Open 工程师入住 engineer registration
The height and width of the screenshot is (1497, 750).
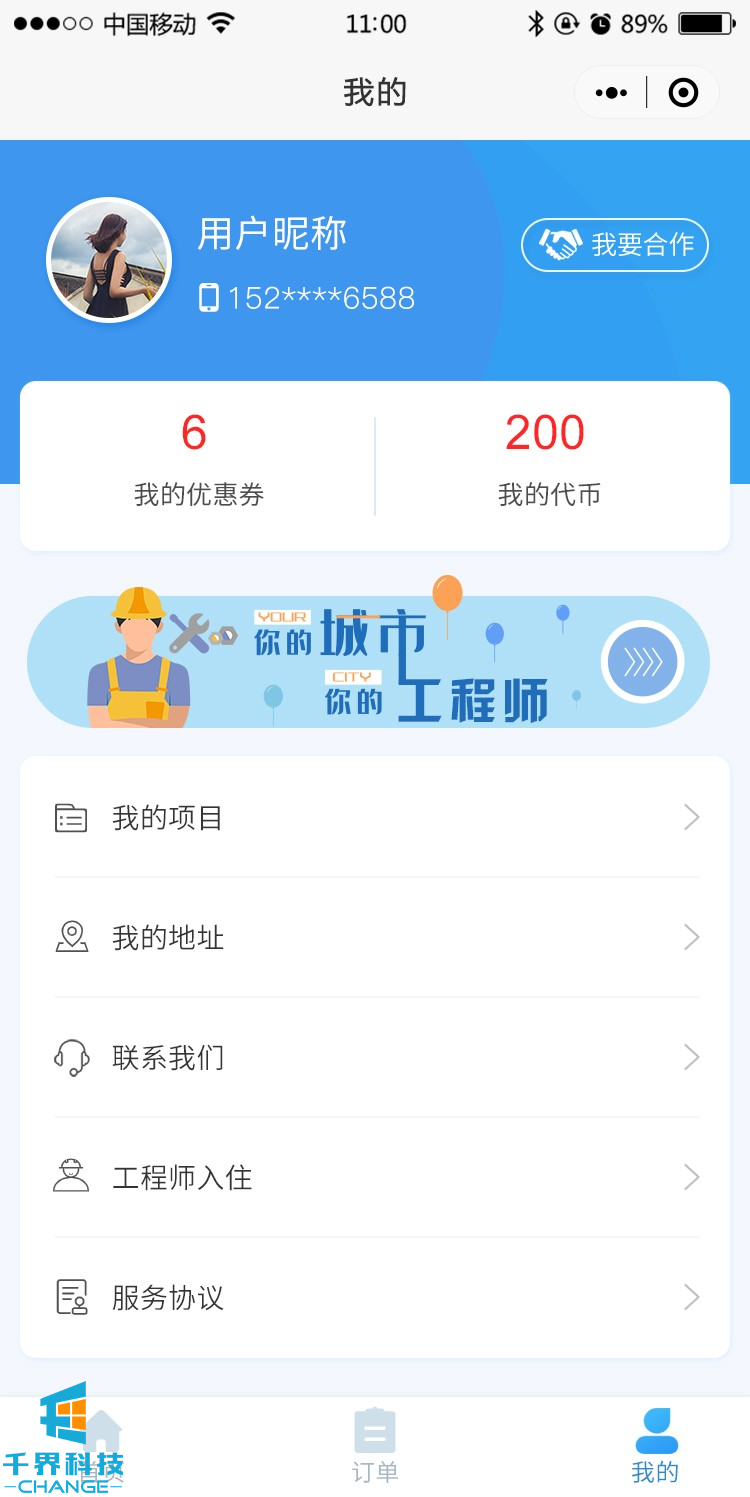point(375,1178)
